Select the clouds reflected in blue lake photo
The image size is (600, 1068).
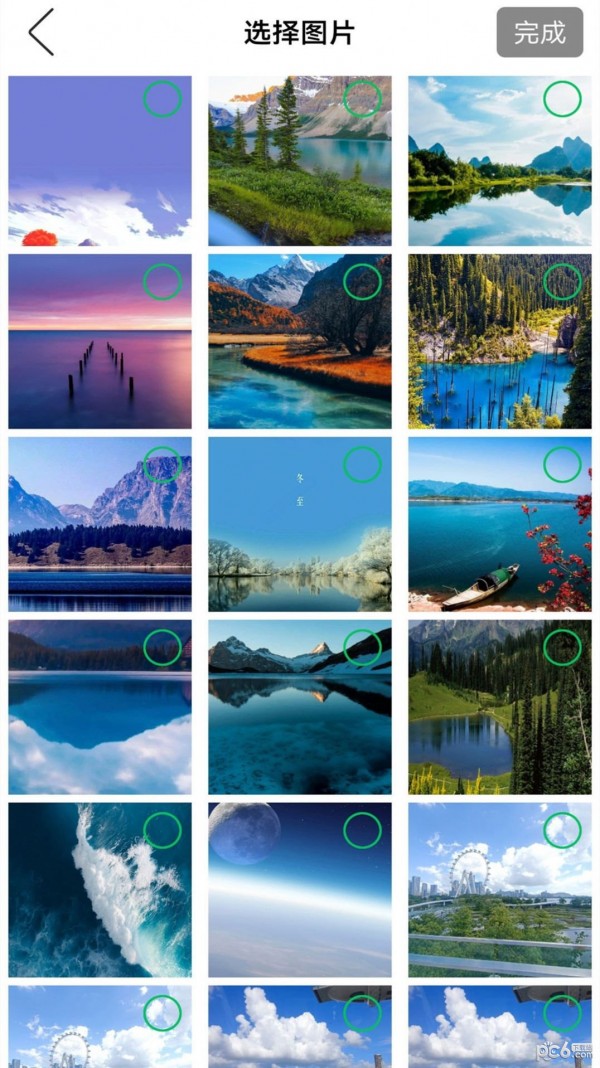coord(162,647)
